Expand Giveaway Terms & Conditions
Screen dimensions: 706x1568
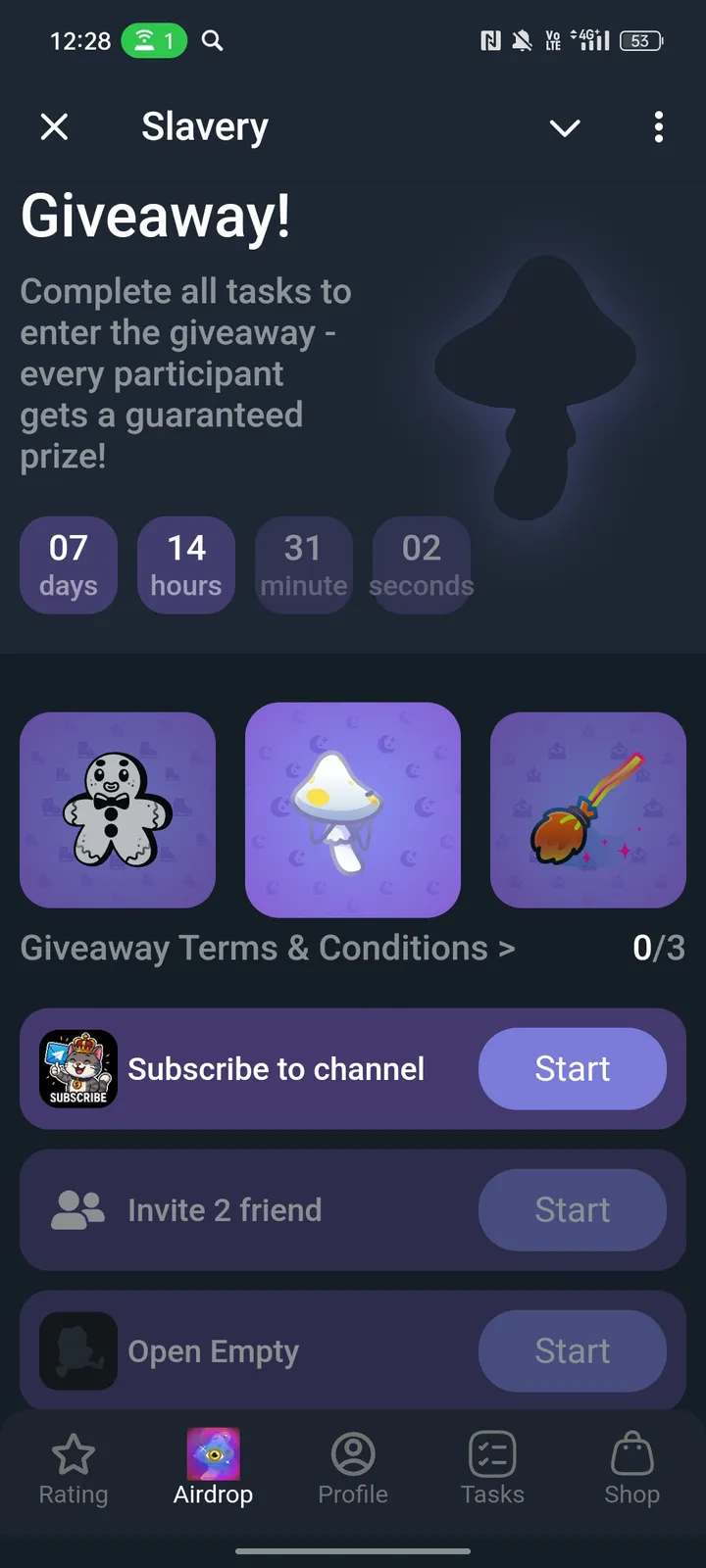pos(266,948)
